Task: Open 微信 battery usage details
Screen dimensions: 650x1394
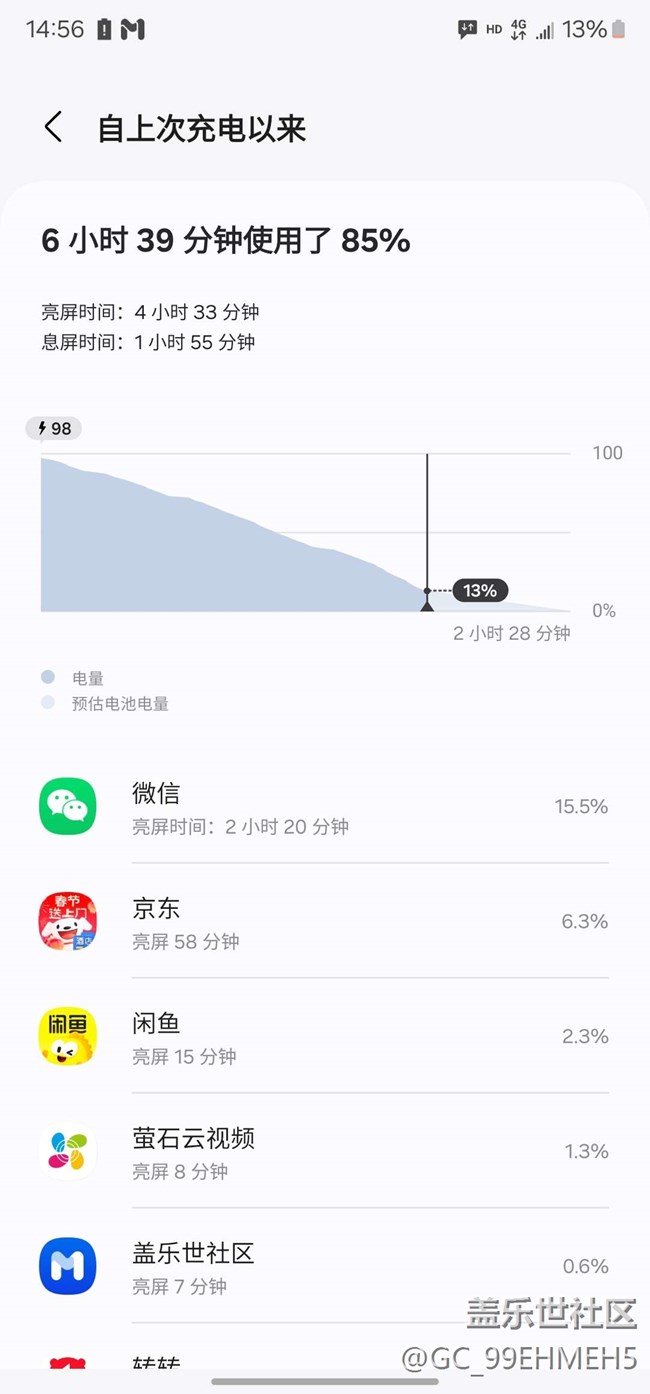Action: point(323,808)
